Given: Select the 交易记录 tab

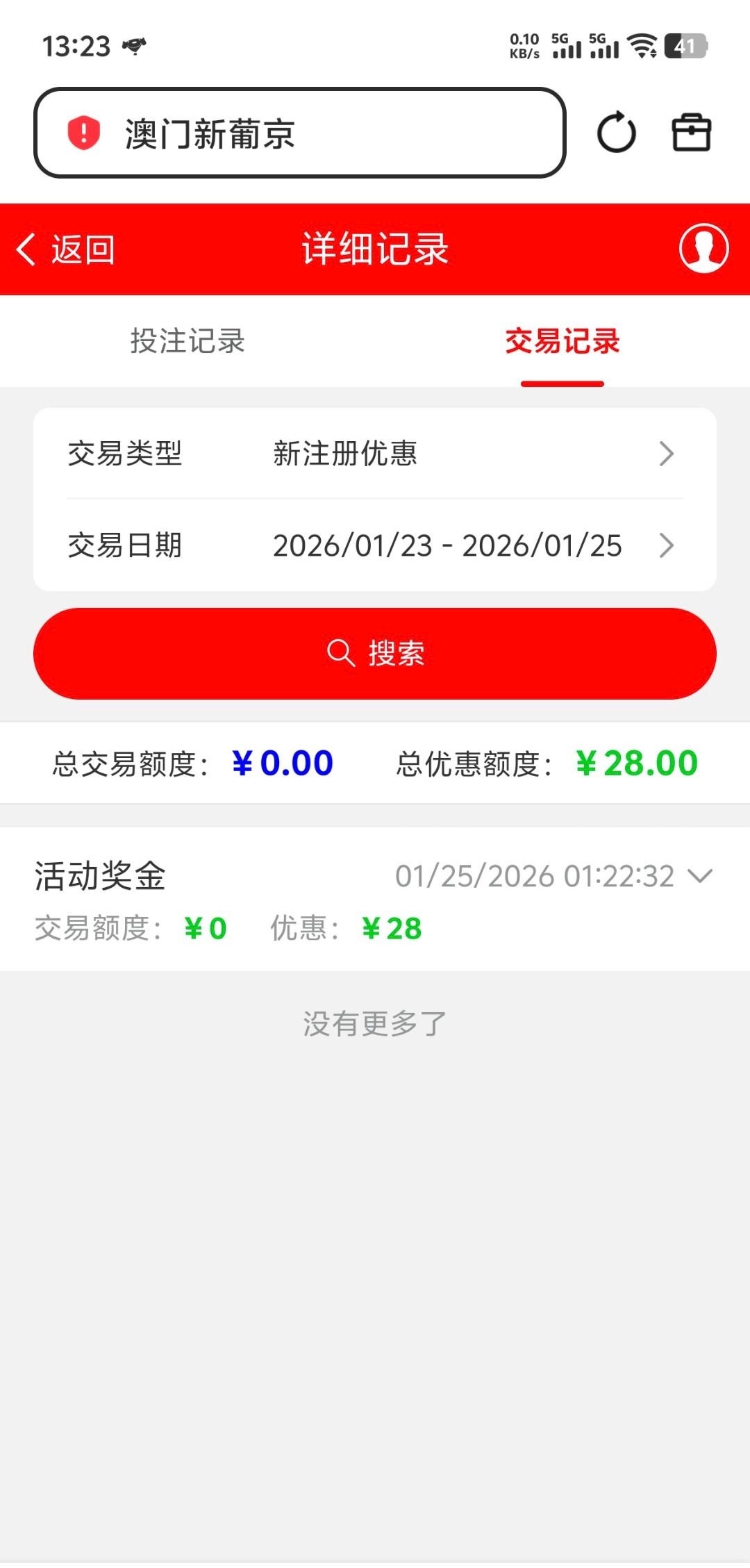Looking at the screenshot, I should [562, 341].
